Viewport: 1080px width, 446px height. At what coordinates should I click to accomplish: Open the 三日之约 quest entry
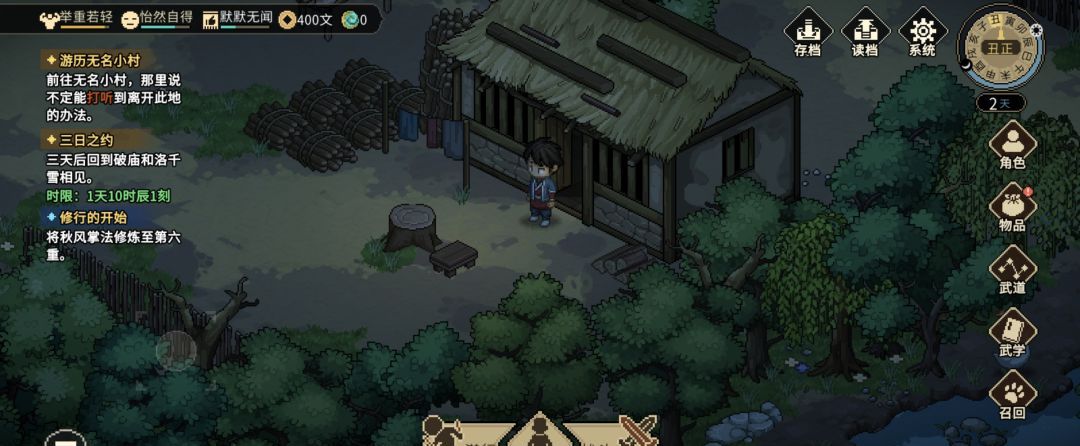[x=74, y=140]
